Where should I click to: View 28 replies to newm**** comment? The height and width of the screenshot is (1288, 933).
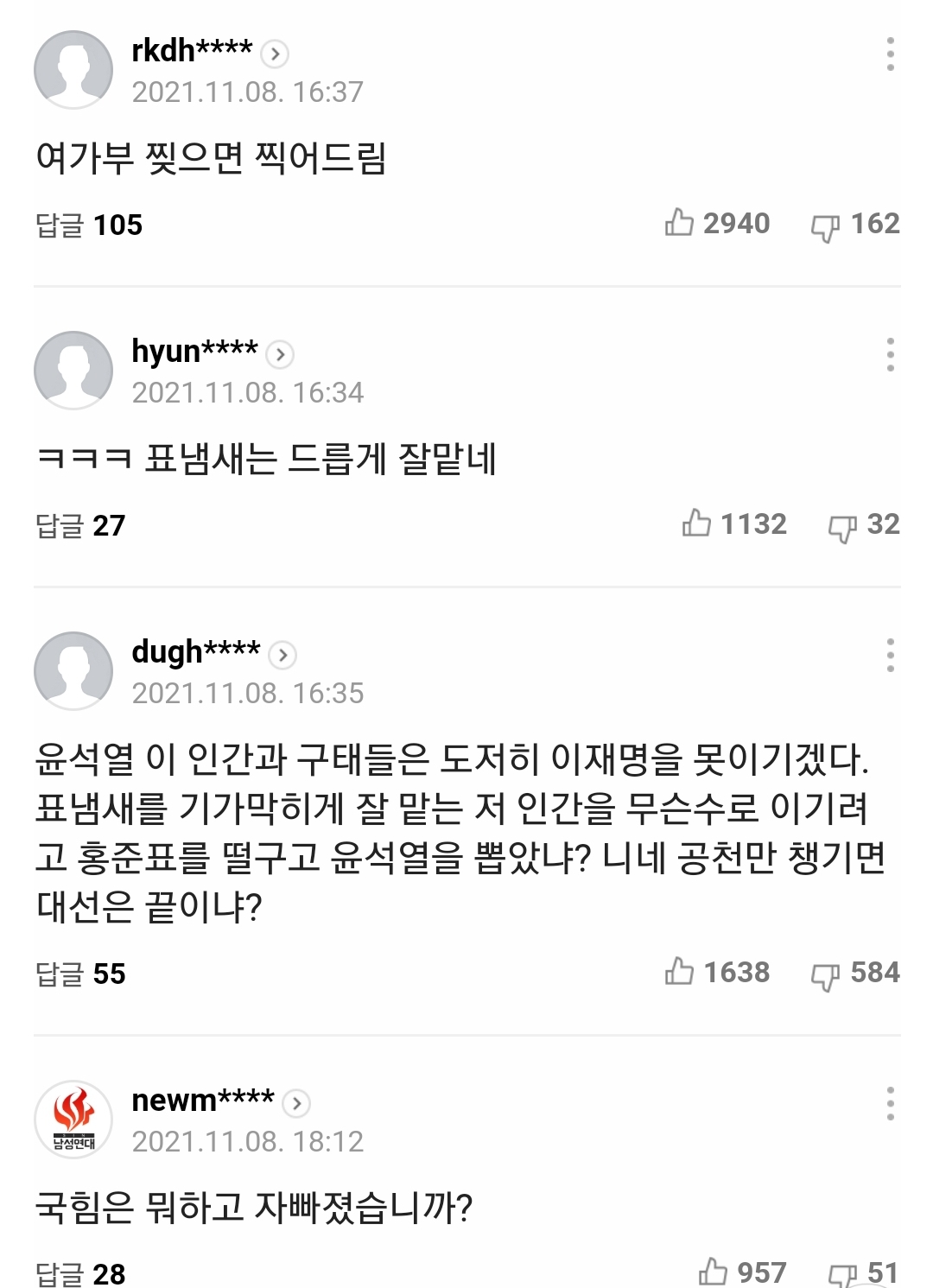[80, 1273]
